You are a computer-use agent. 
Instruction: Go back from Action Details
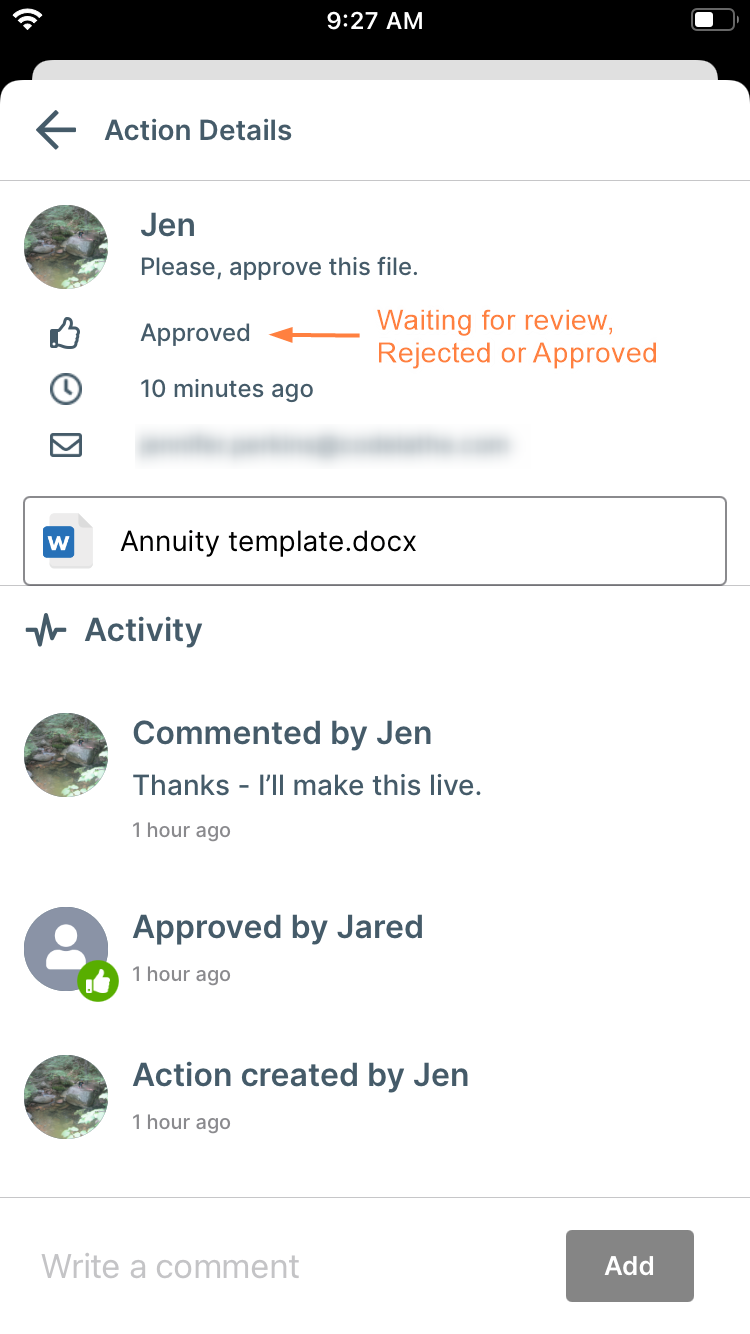coord(56,130)
